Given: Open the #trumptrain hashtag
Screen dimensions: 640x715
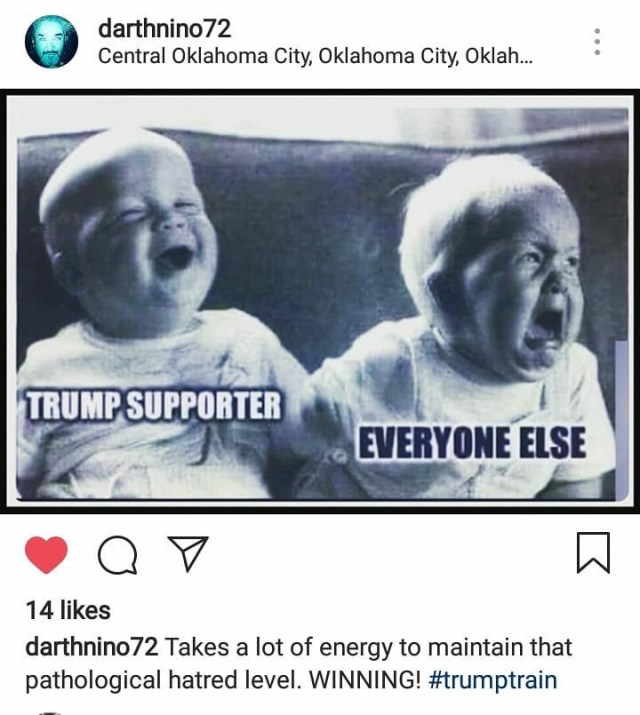Looking at the screenshot, I should click(492, 681).
